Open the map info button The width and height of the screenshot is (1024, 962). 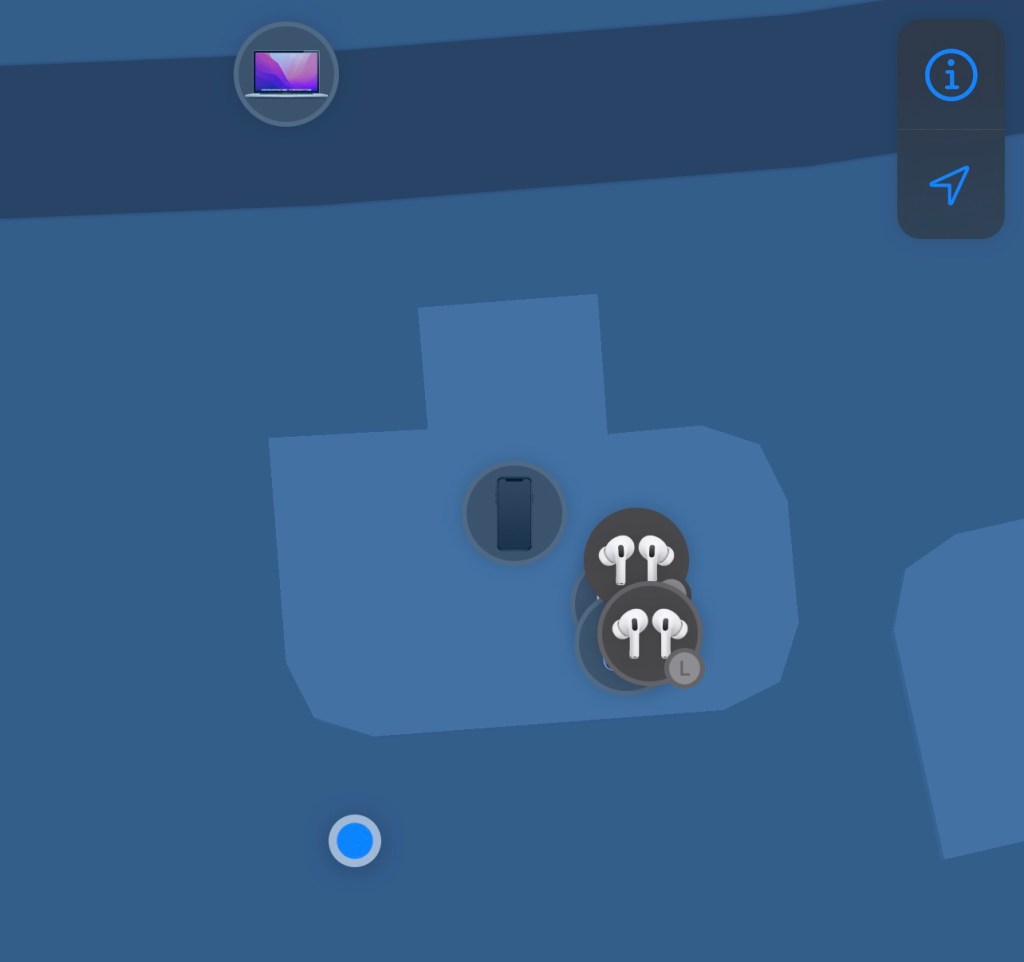coord(950,75)
